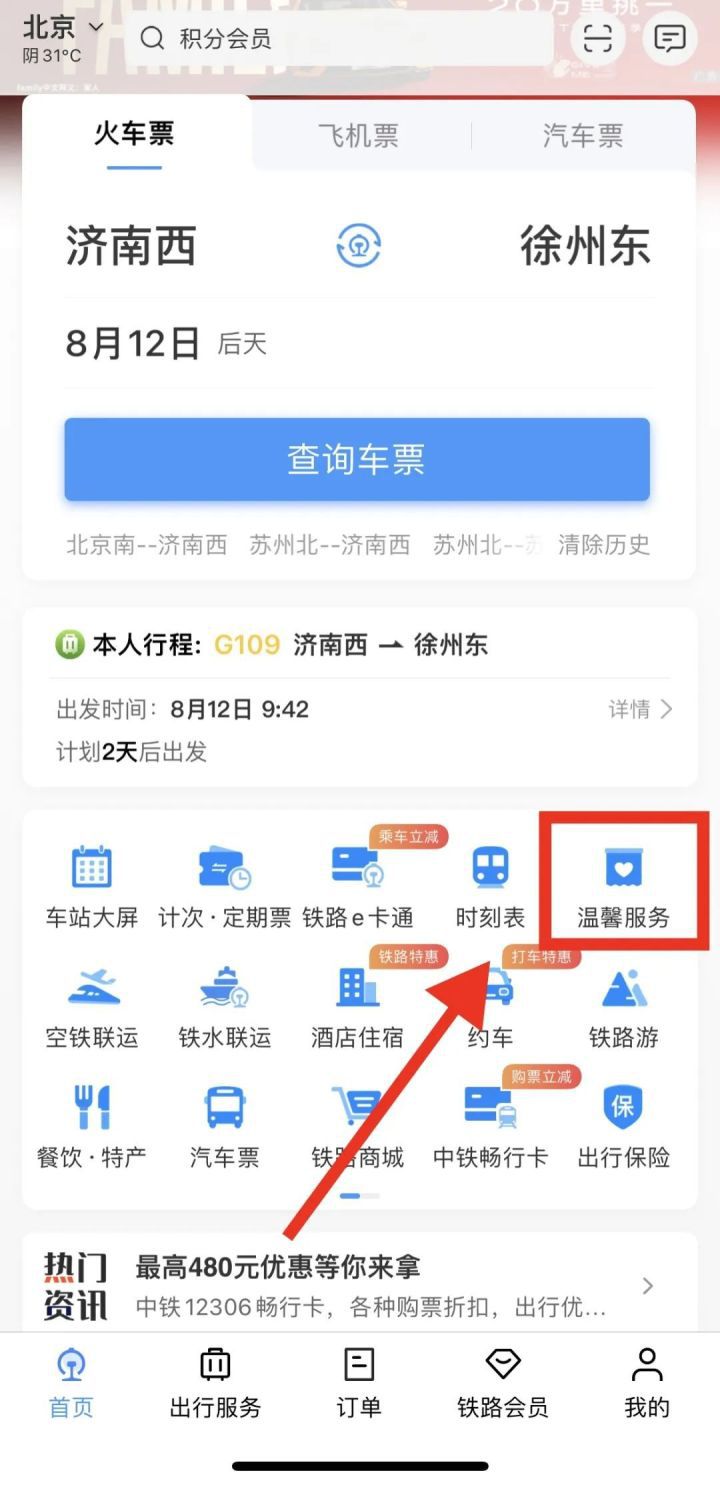Change city from 北京

[62, 28]
